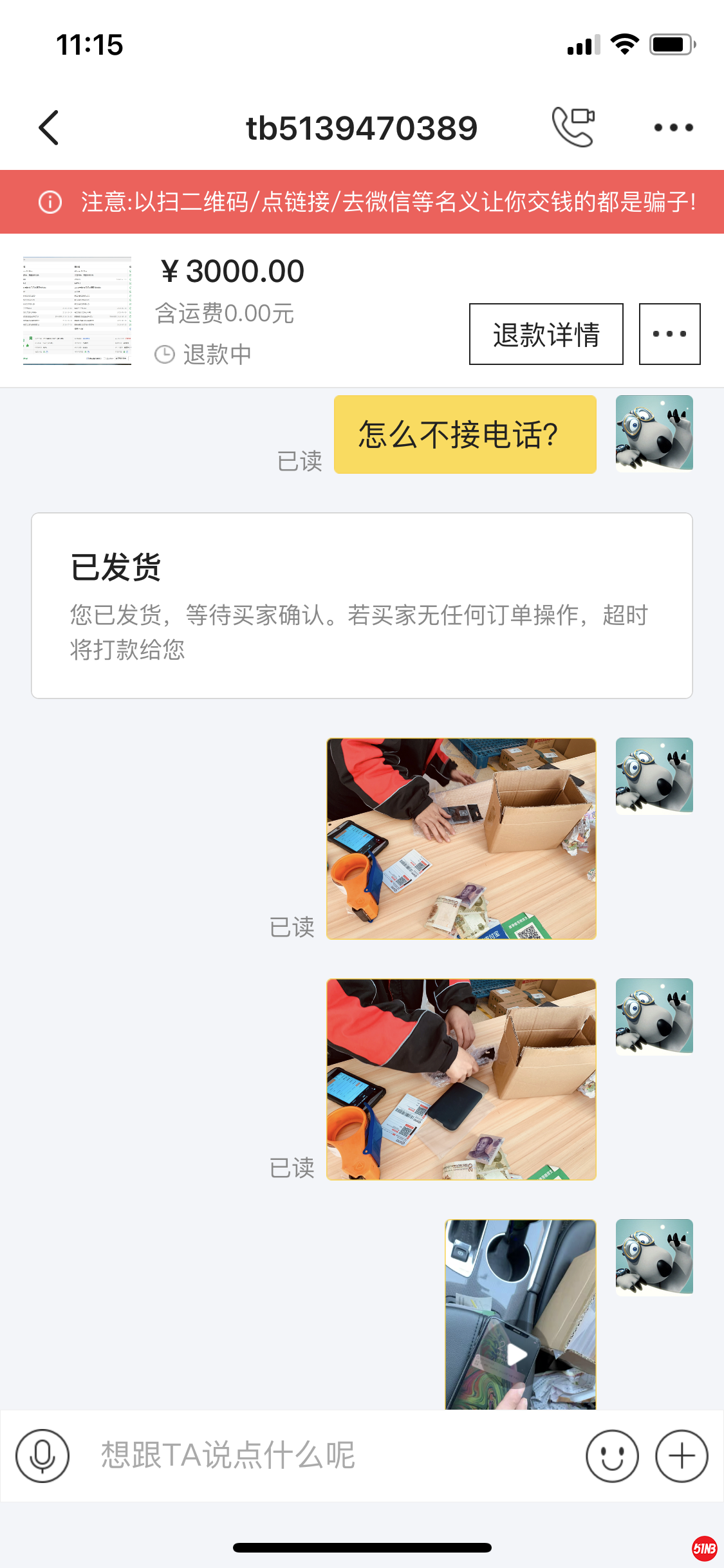
Task: Open sender avatar beside 怎么不接电话?
Action: click(x=654, y=433)
